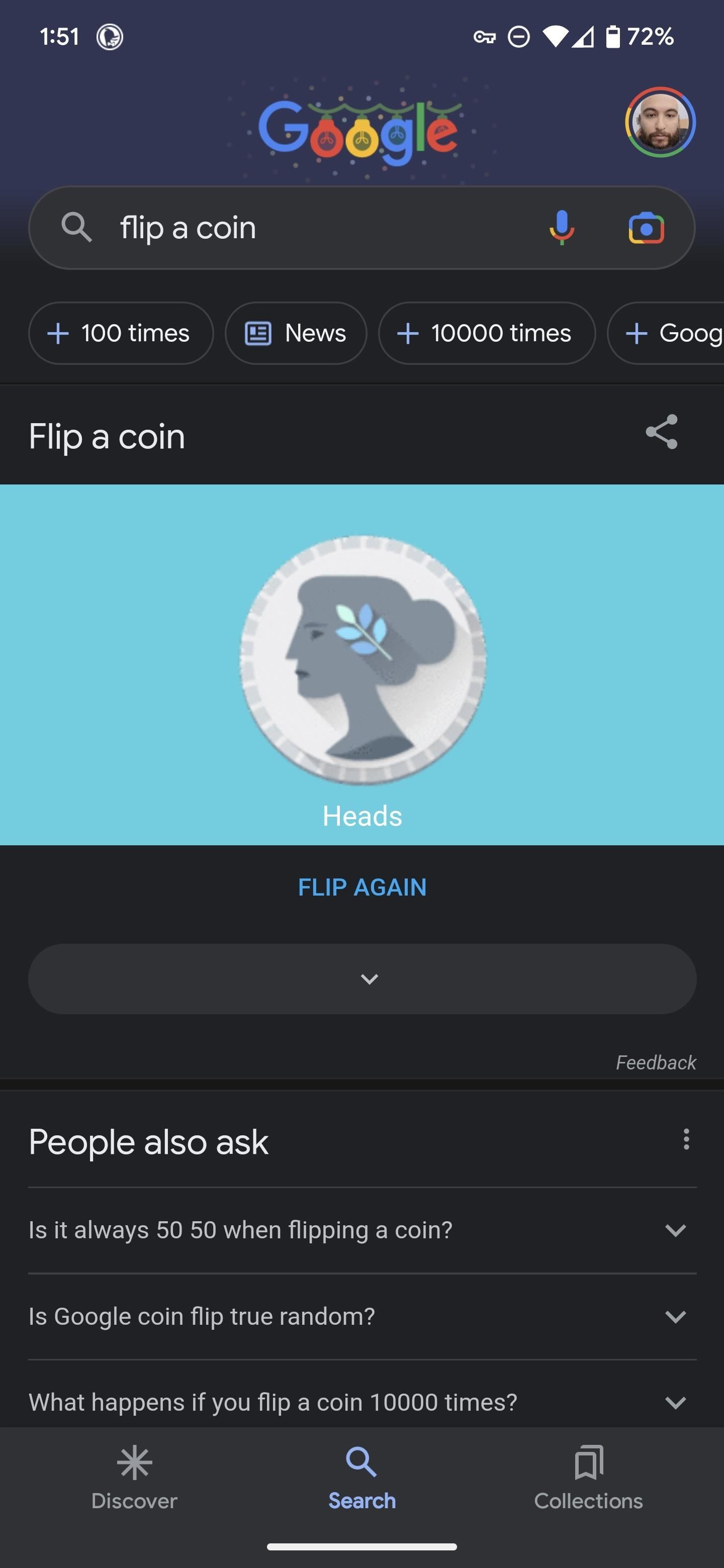This screenshot has height=1568, width=724.
Task: Tap the search box with flip a coin
Action: (361, 228)
